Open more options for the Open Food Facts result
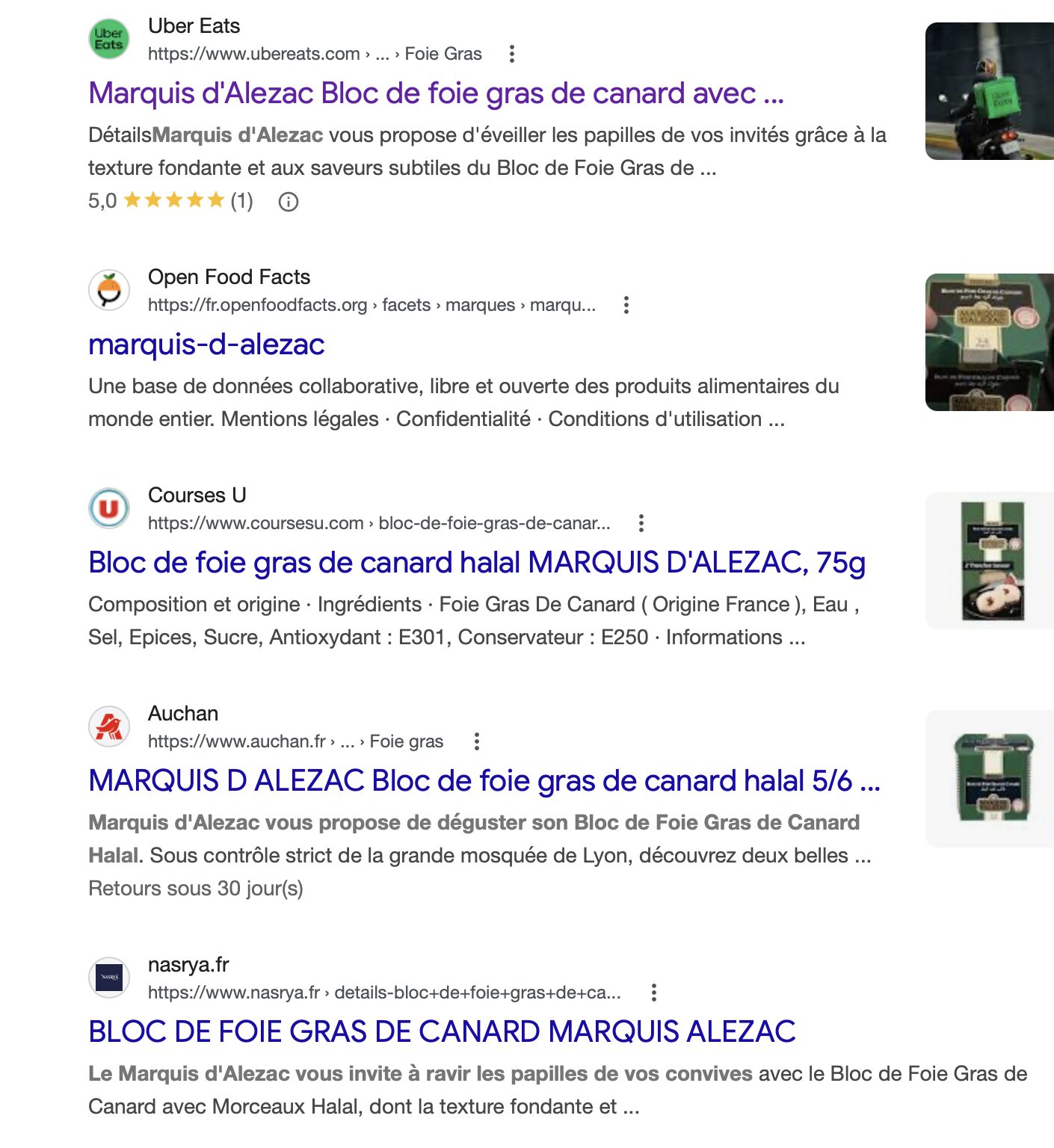 coord(626,305)
